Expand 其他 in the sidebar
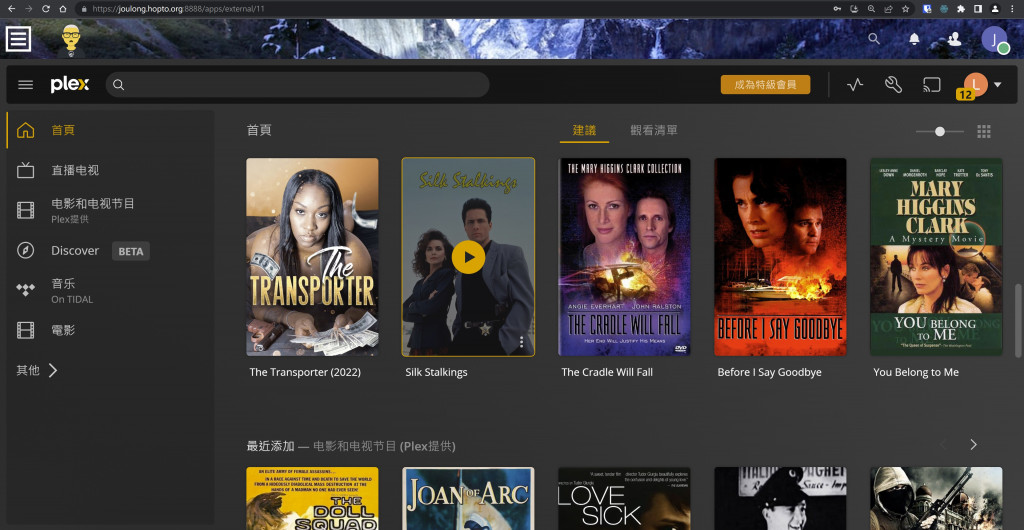Viewport: 1024px width, 530px height. [37, 370]
